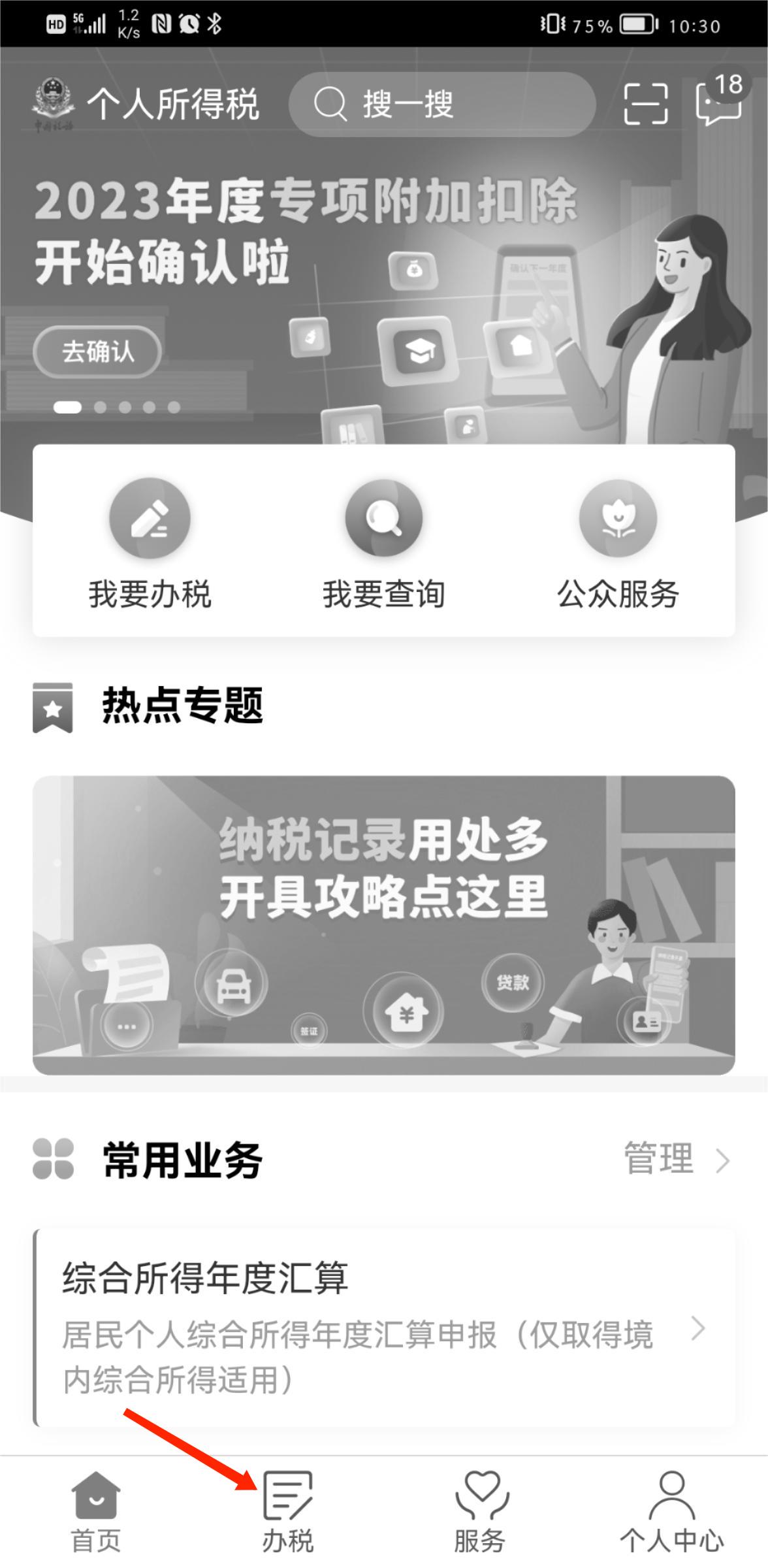The image size is (768, 1568).
Task: Open 管理 for 常用业务
Action: (x=676, y=1159)
